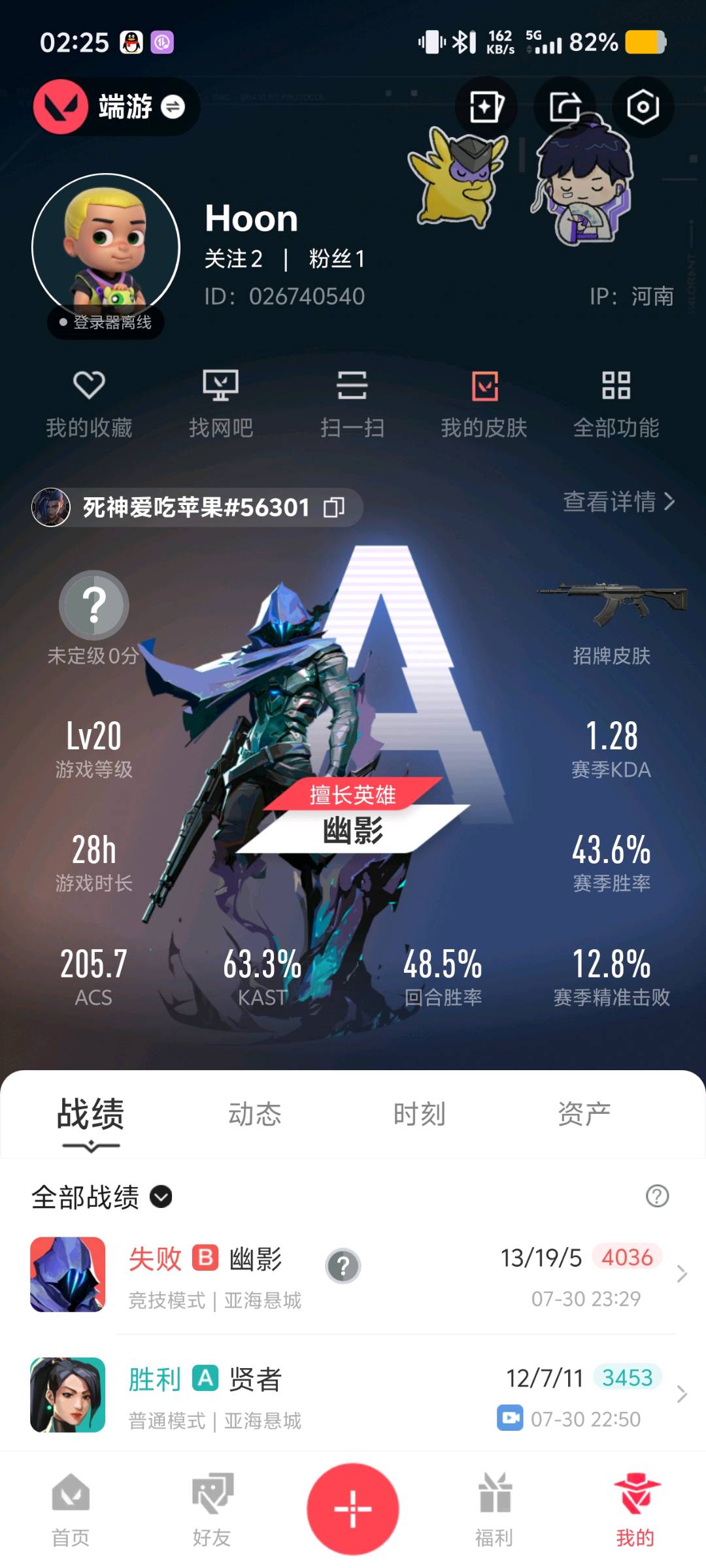Open the 胜利 贤者 match record

(353, 1395)
